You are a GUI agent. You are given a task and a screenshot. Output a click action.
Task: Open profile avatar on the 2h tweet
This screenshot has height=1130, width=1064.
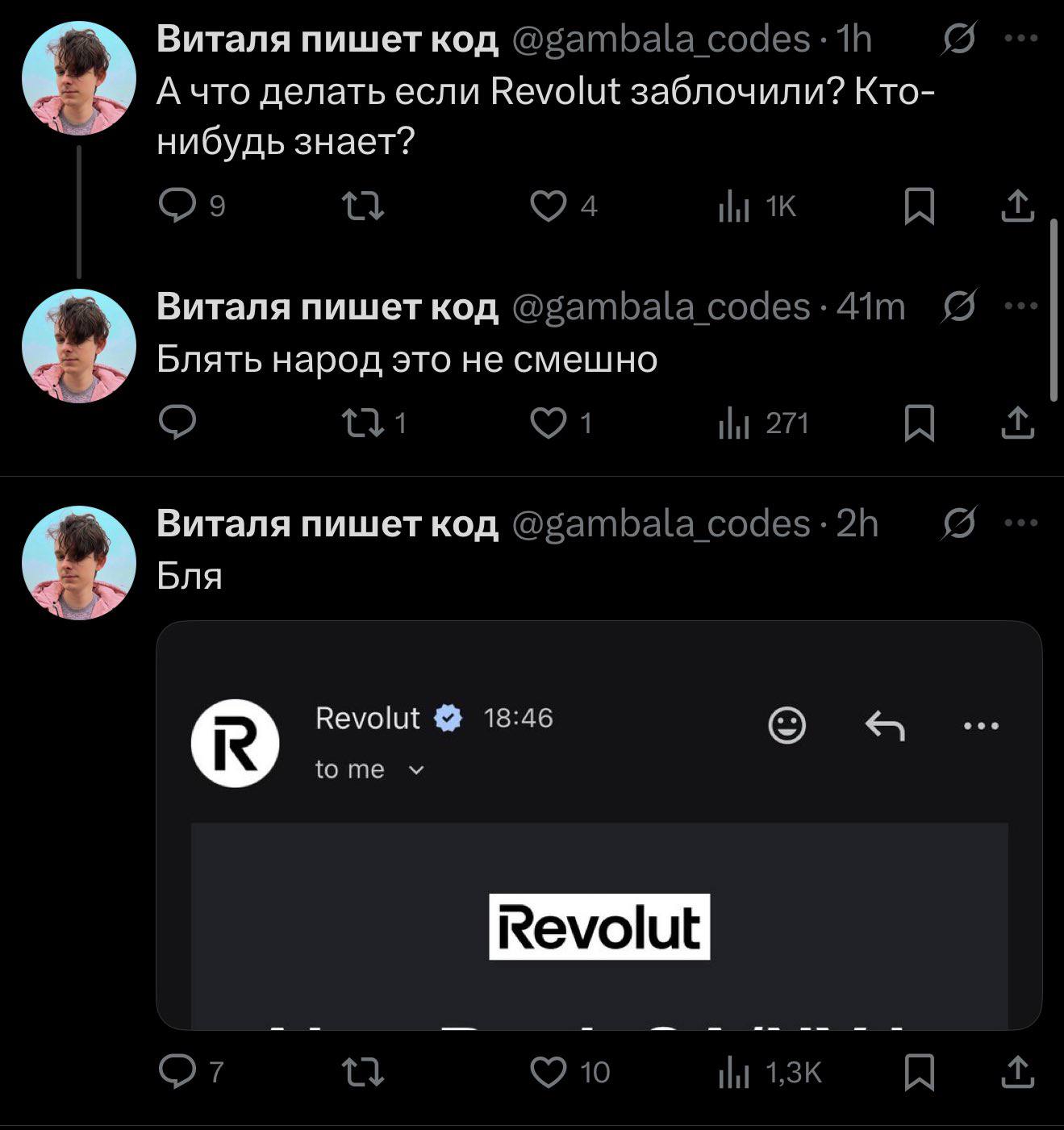click(x=79, y=562)
